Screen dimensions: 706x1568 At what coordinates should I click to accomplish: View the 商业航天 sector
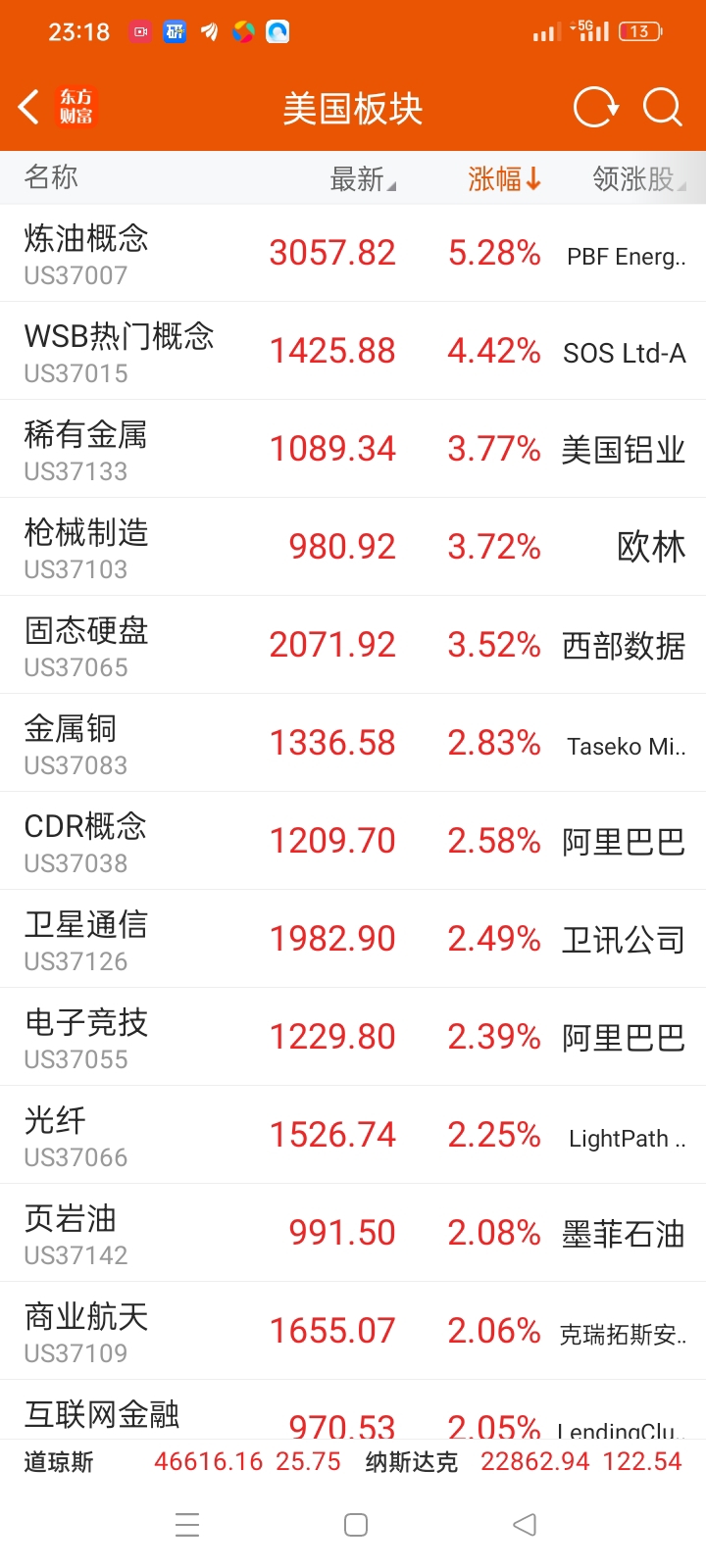pyautogui.click(x=353, y=1331)
